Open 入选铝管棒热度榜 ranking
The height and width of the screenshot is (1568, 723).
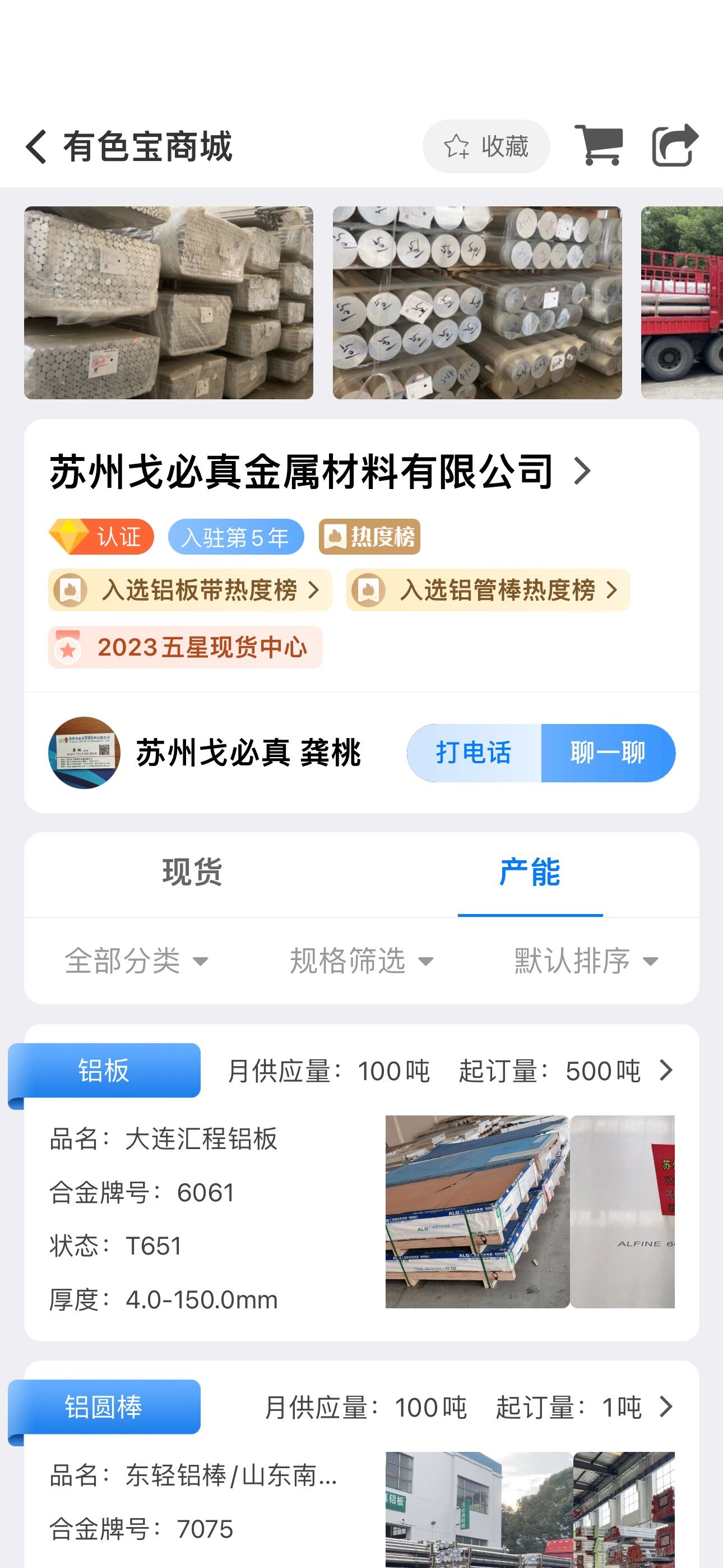point(488,590)
